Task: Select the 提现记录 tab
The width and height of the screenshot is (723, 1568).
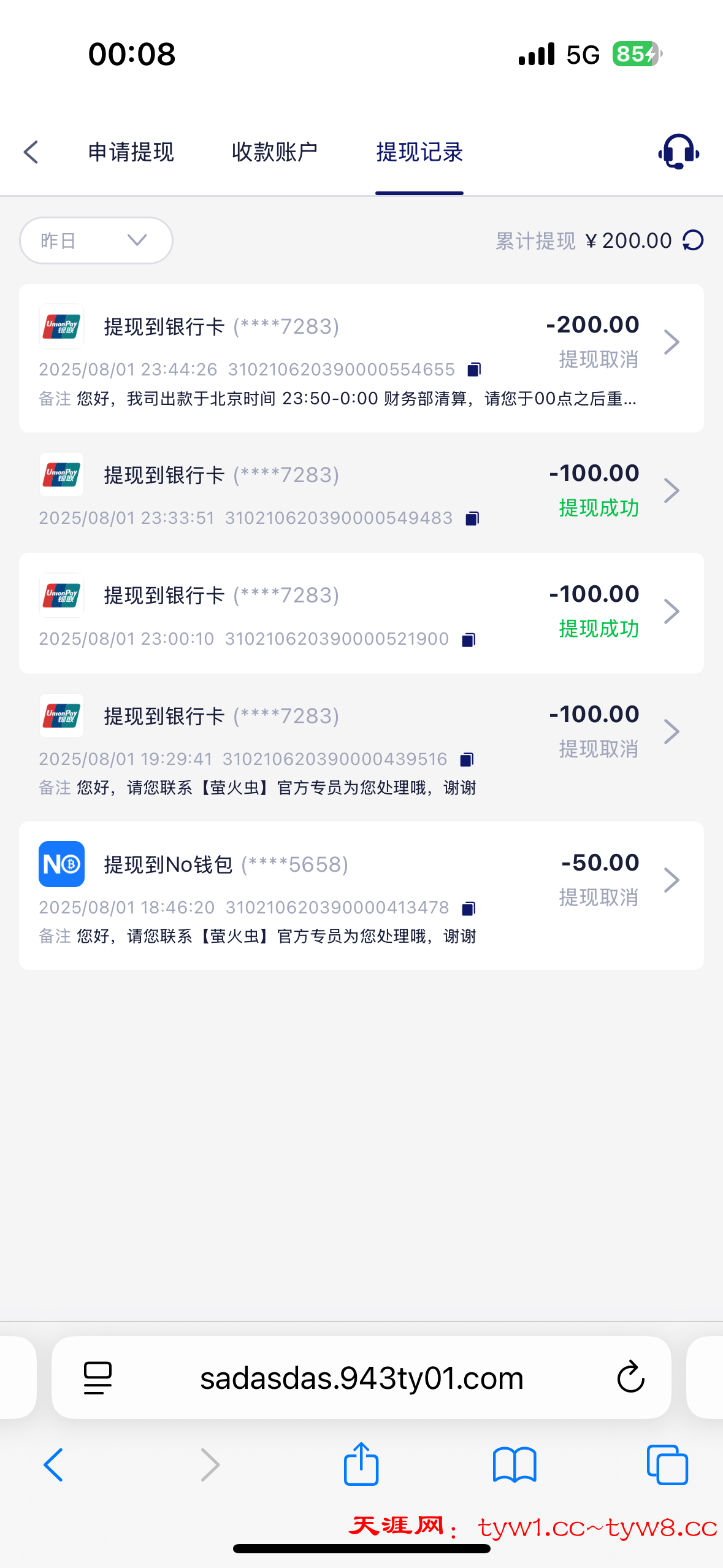Action: 419,152
